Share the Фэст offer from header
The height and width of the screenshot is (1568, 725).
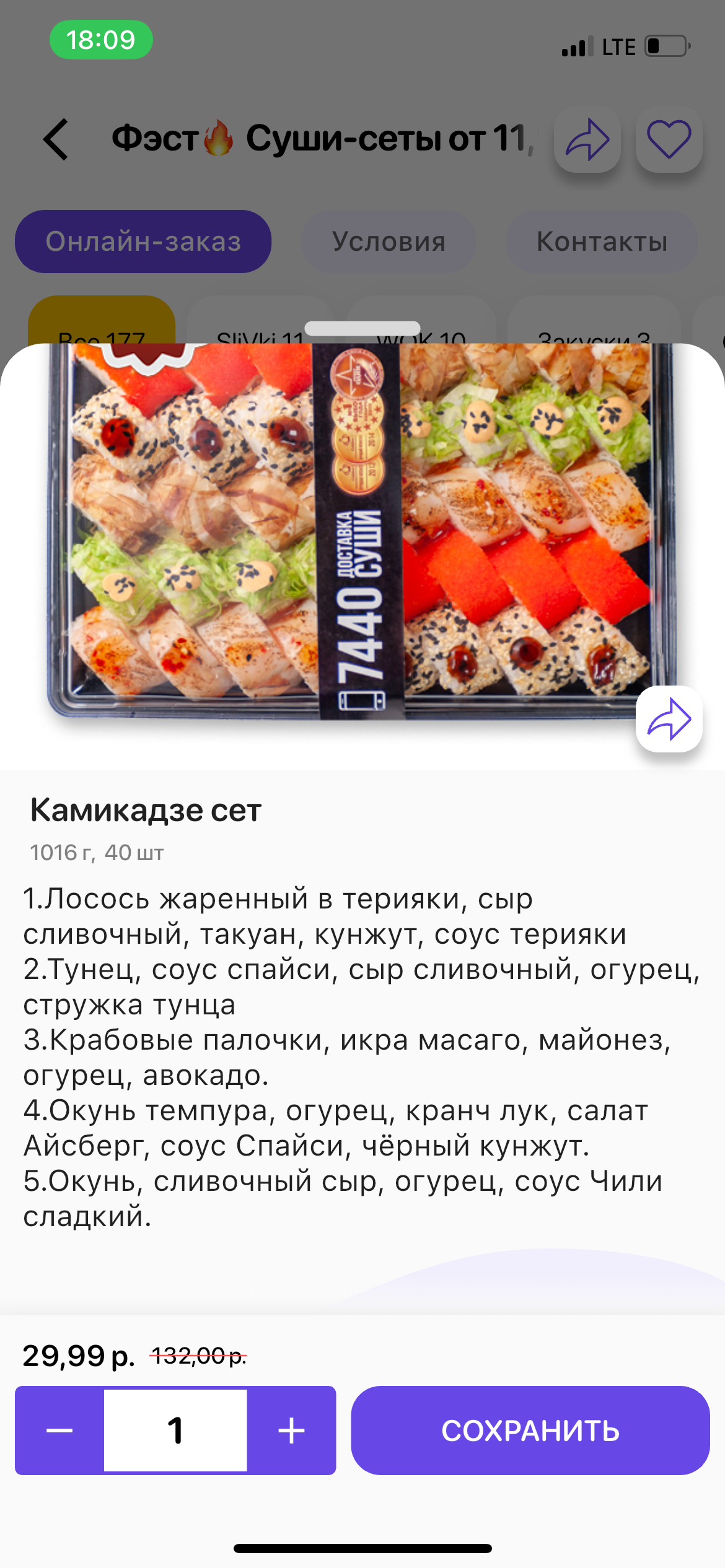click(x=587, y=139)
